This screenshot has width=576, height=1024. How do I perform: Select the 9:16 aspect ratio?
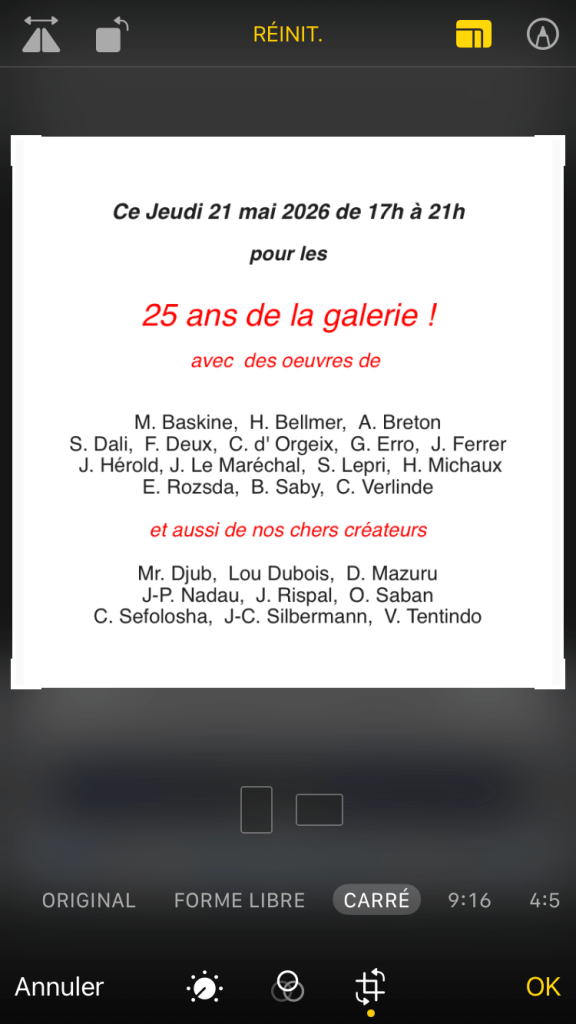[x=470, y=901]
